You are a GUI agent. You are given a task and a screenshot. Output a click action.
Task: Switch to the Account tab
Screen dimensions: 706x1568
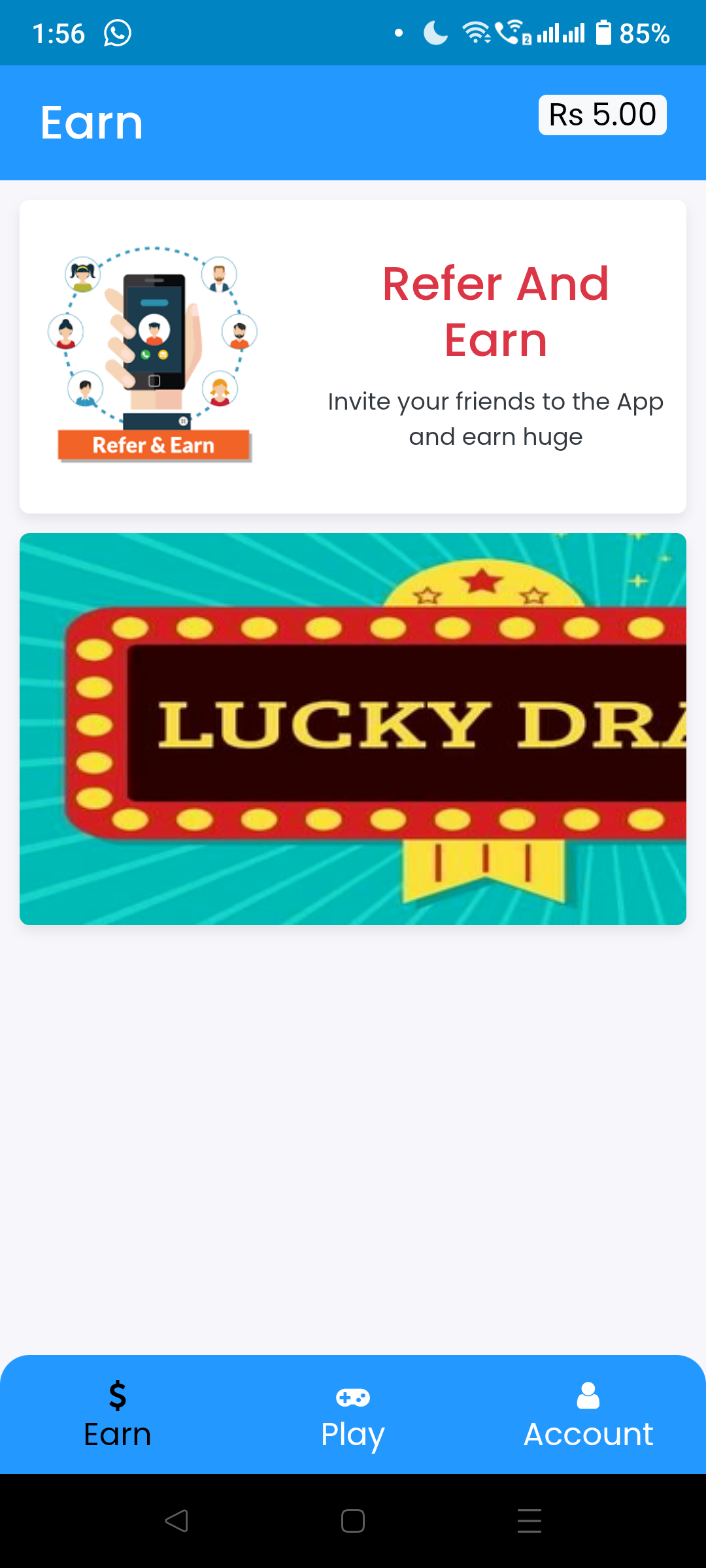click(x=588, y=1415)
